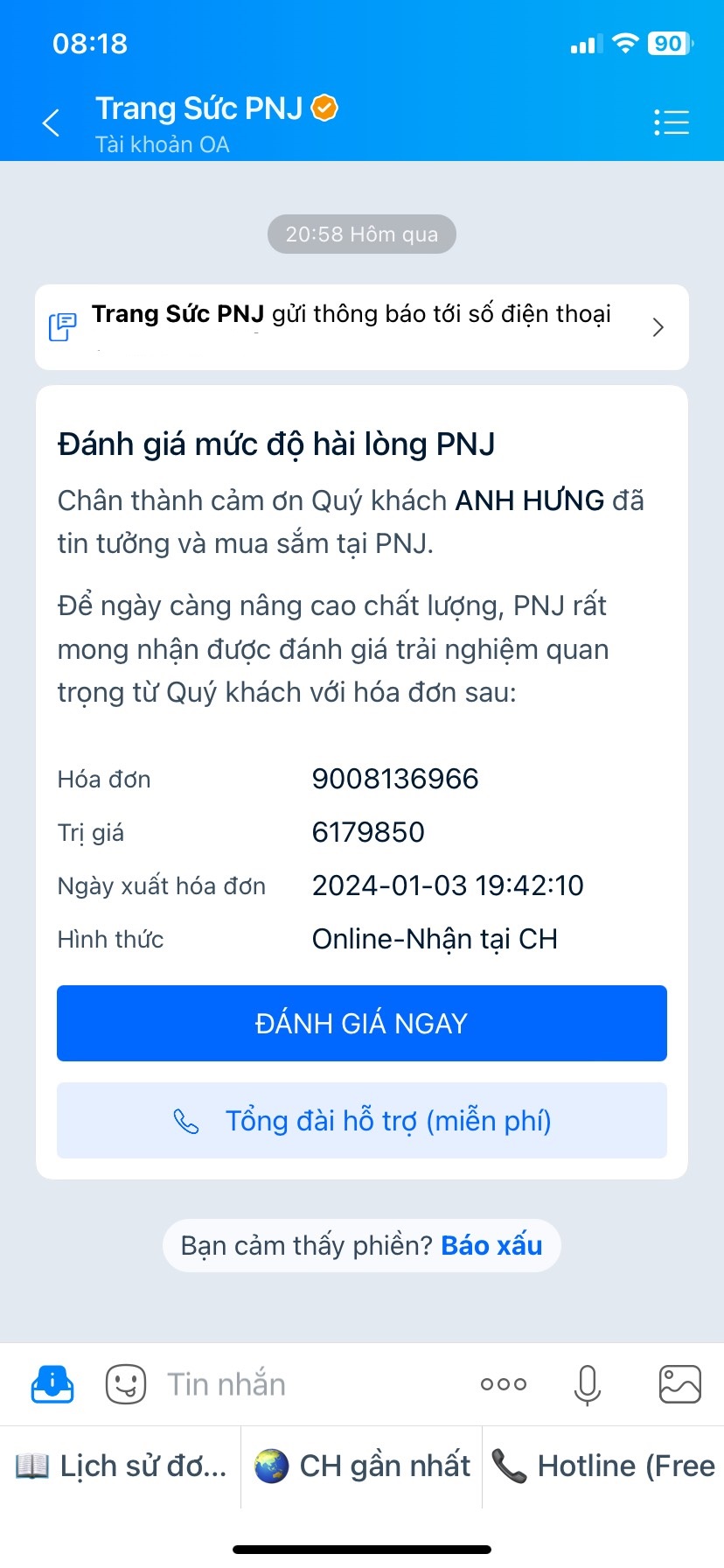
Task: Find the nearest store via CH gần nhất
Action: coord(362,1466)
